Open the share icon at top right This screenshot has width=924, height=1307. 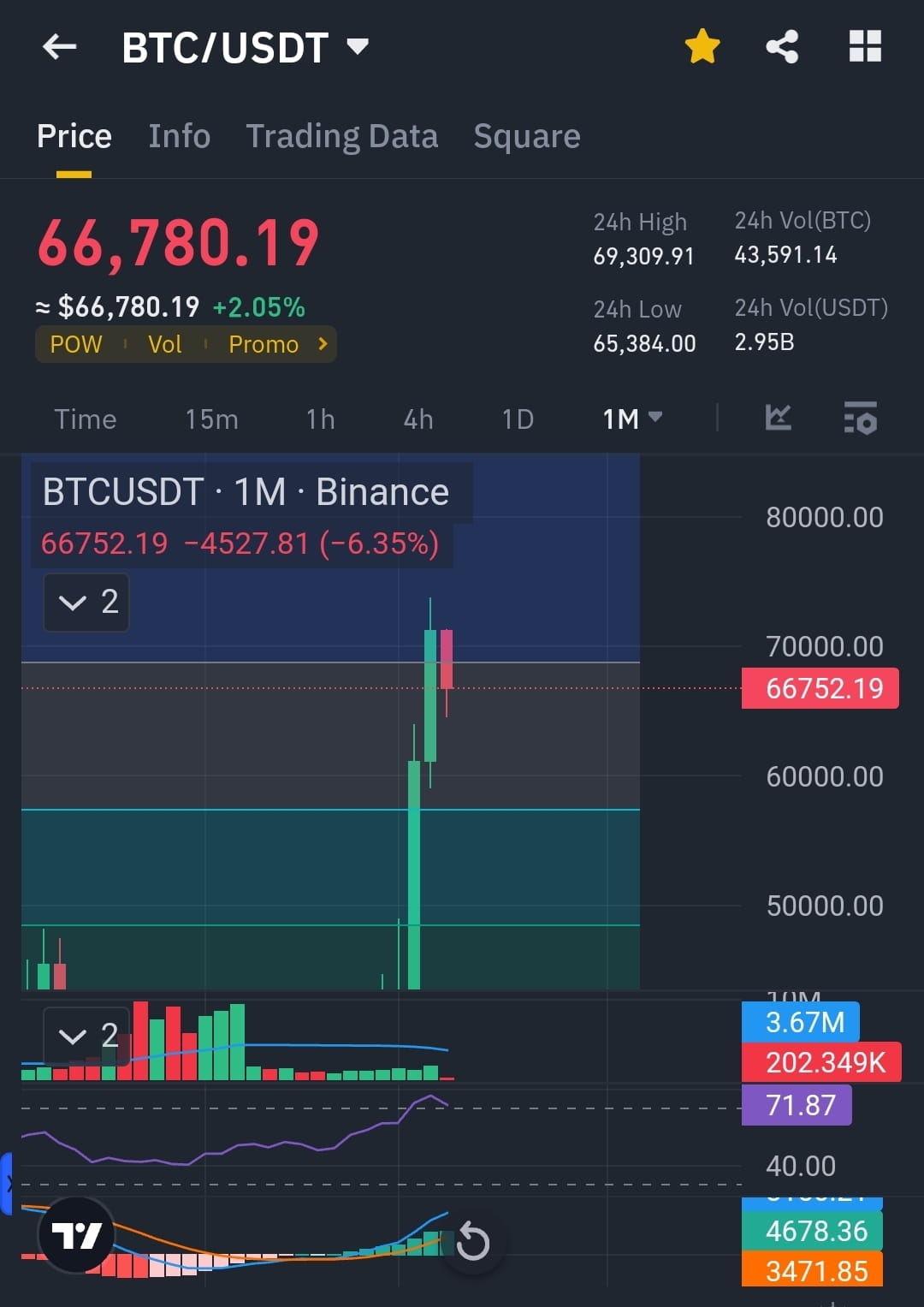tap(781, 47)
